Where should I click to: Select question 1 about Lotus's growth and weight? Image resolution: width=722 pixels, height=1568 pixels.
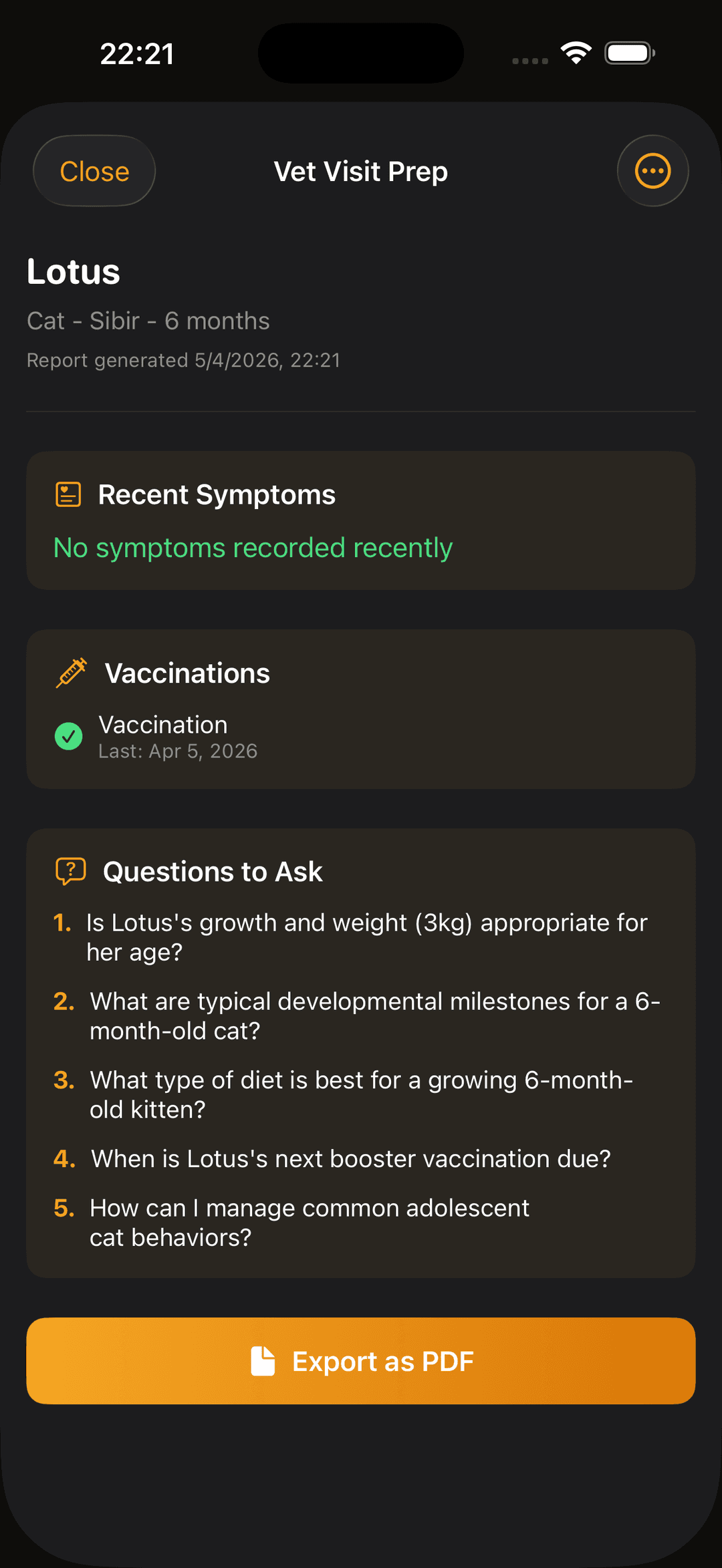(x=366, y=937)
